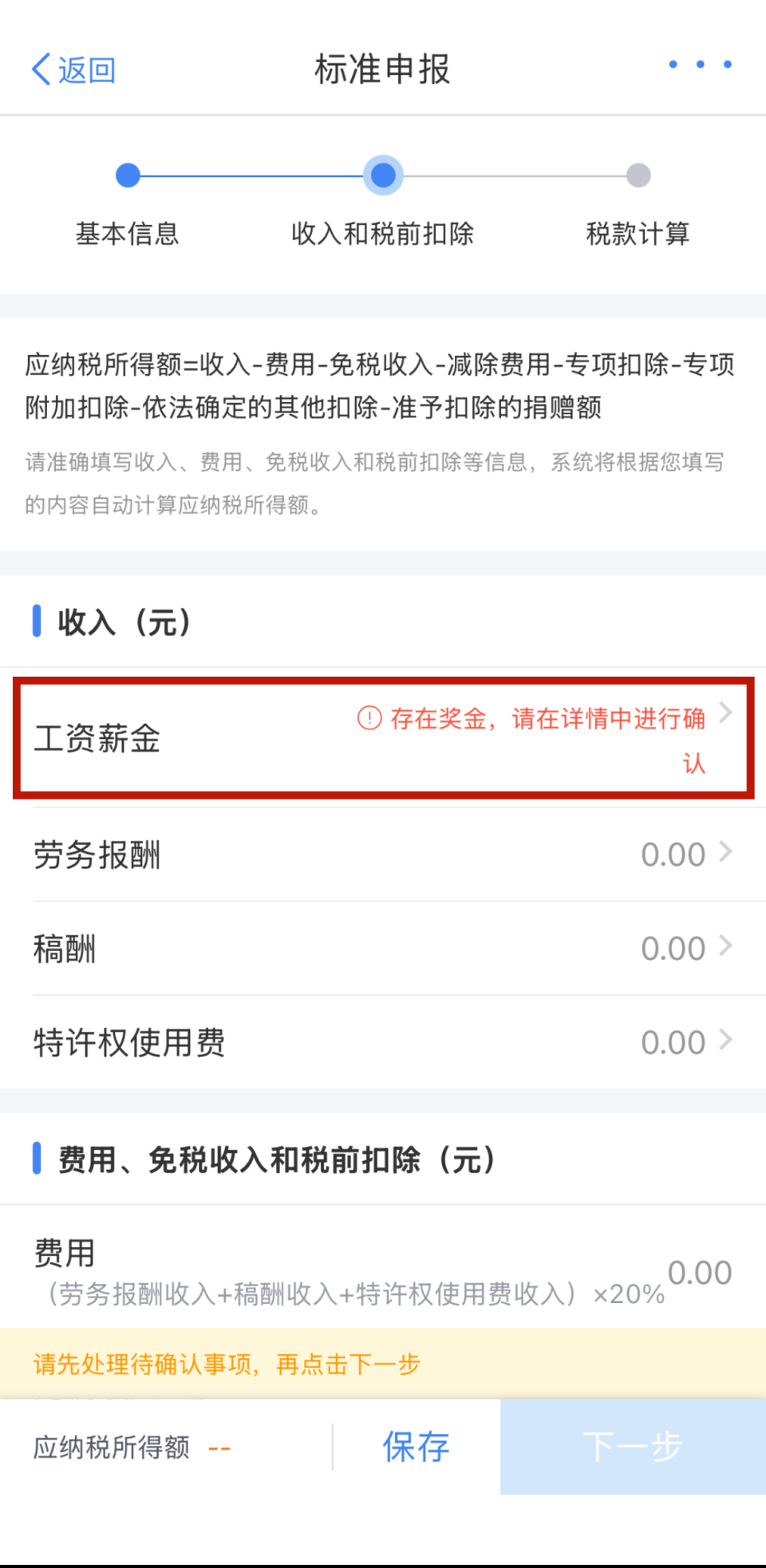Tap the 下一步 button
766x1568 pixels.
[x=633, y=1446]
